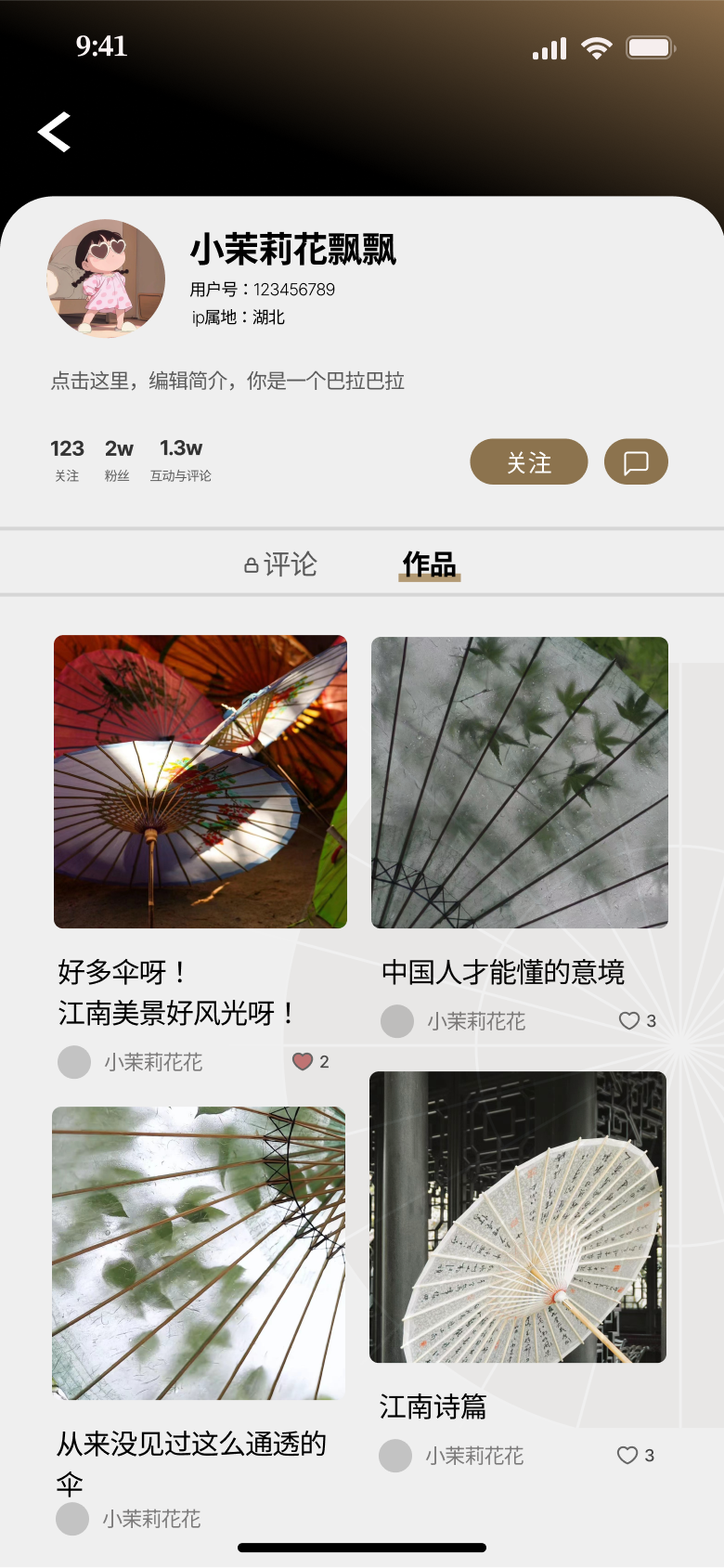The height and width of the screenshot is (1568, 724).
Task: View the 2w 粉丝 followers list
Action: click(x=119, y=460)
